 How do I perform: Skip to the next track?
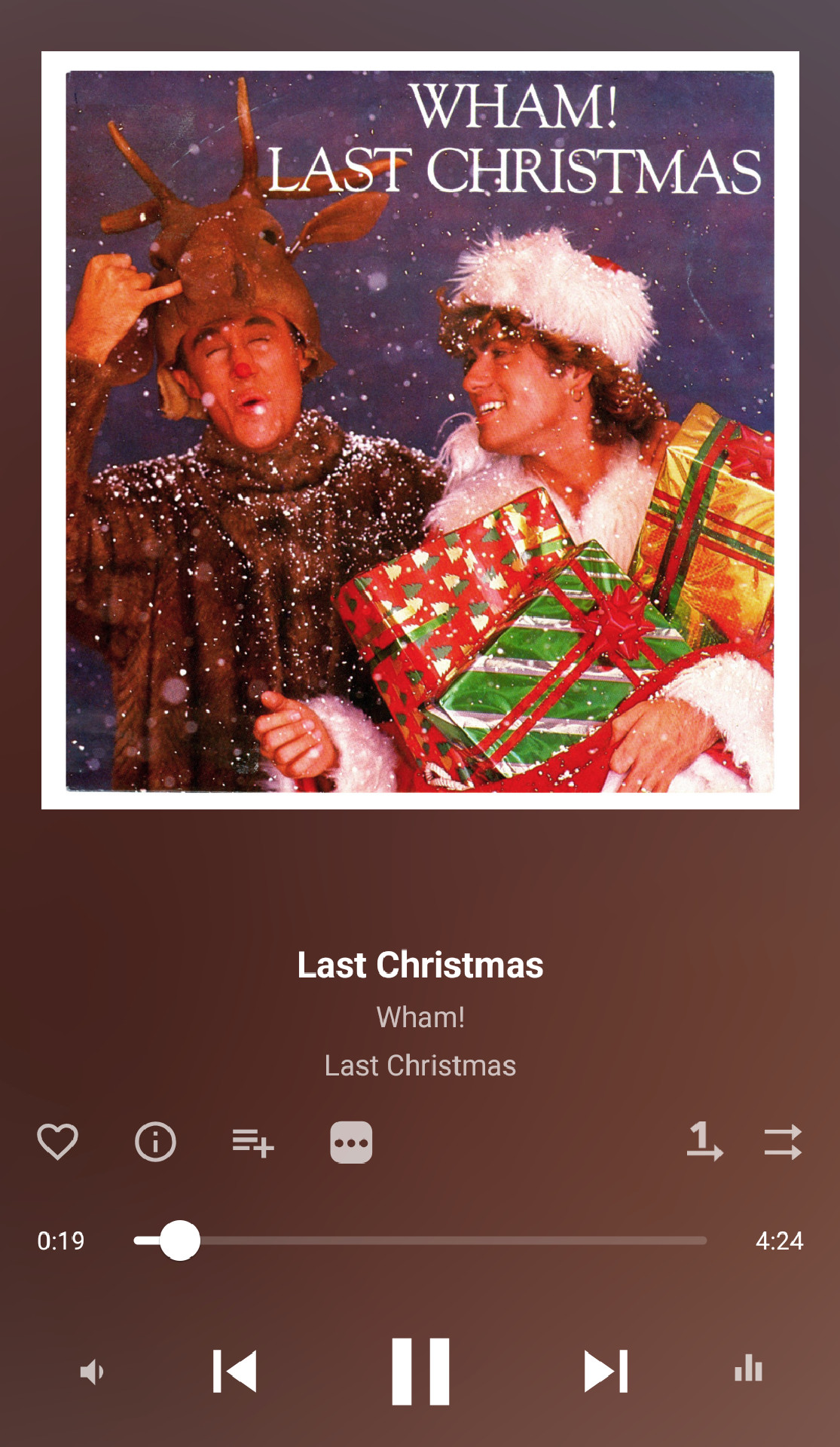606,1372
